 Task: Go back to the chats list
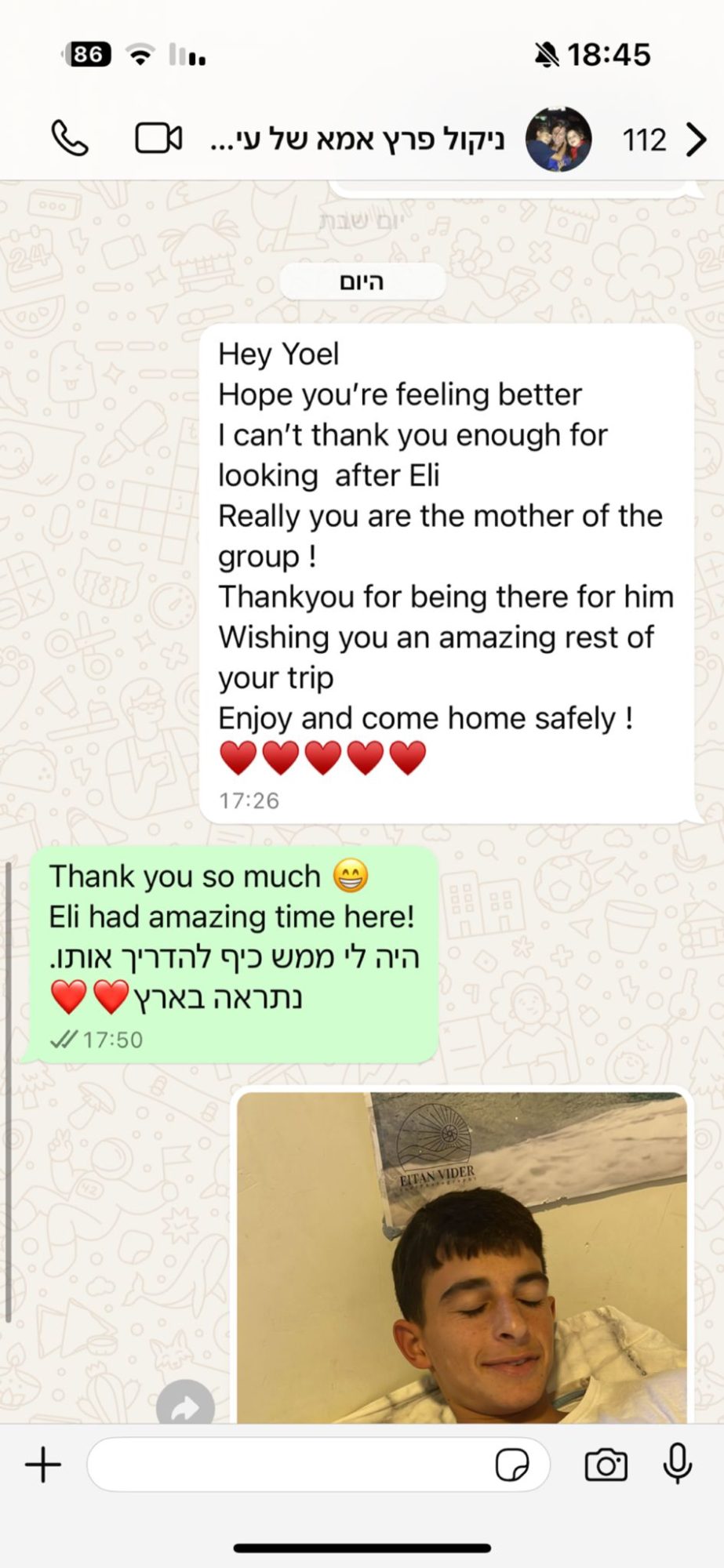pos(695,140)
